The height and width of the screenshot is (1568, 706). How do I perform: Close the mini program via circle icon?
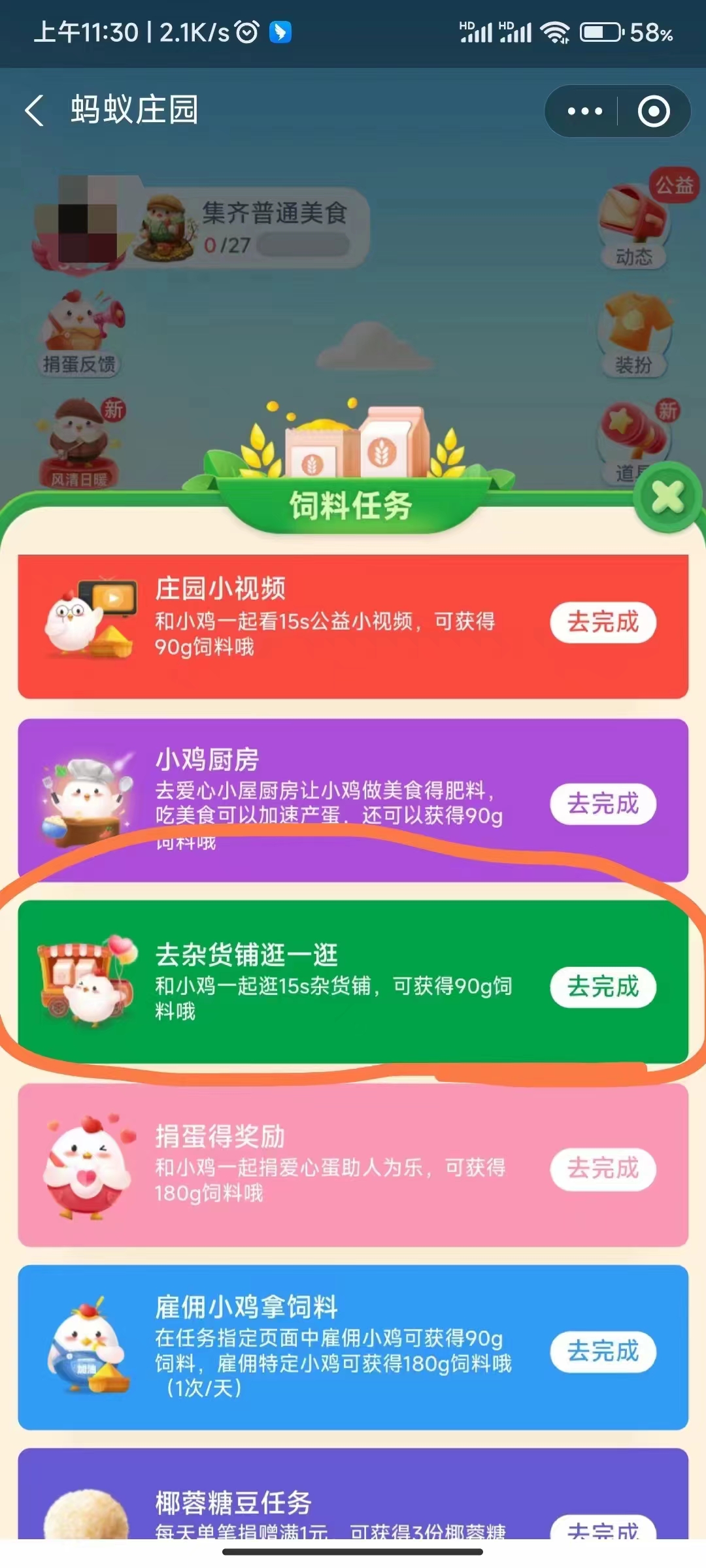click(x=654, y=111)
